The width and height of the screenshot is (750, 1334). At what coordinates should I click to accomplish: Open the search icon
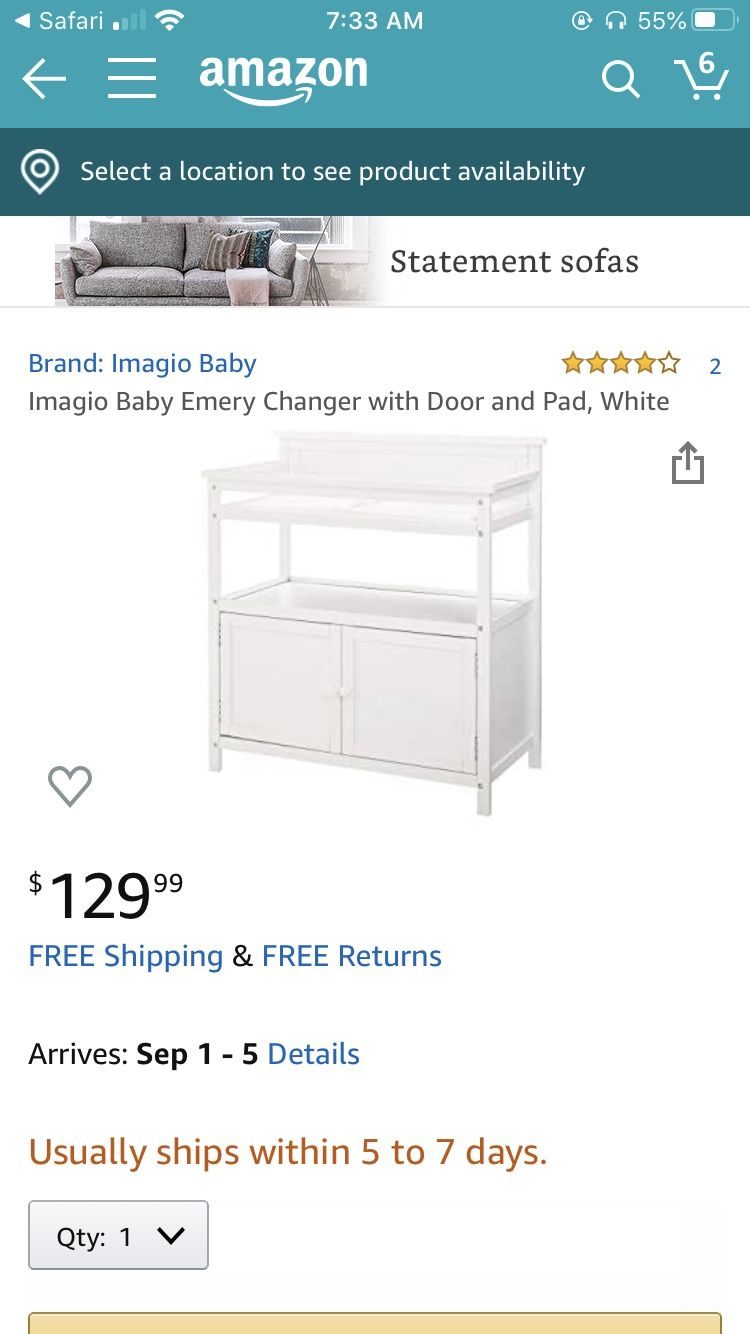pyautogui.click(x=620, y=79)
